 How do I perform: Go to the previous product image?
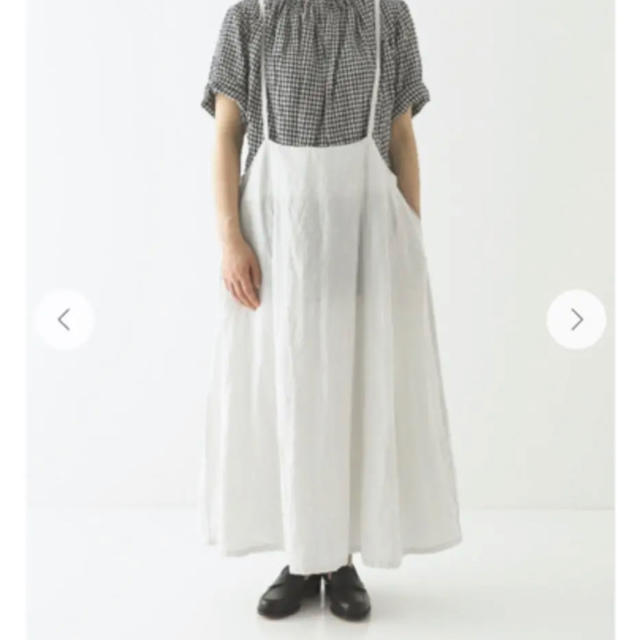point(64,320)
